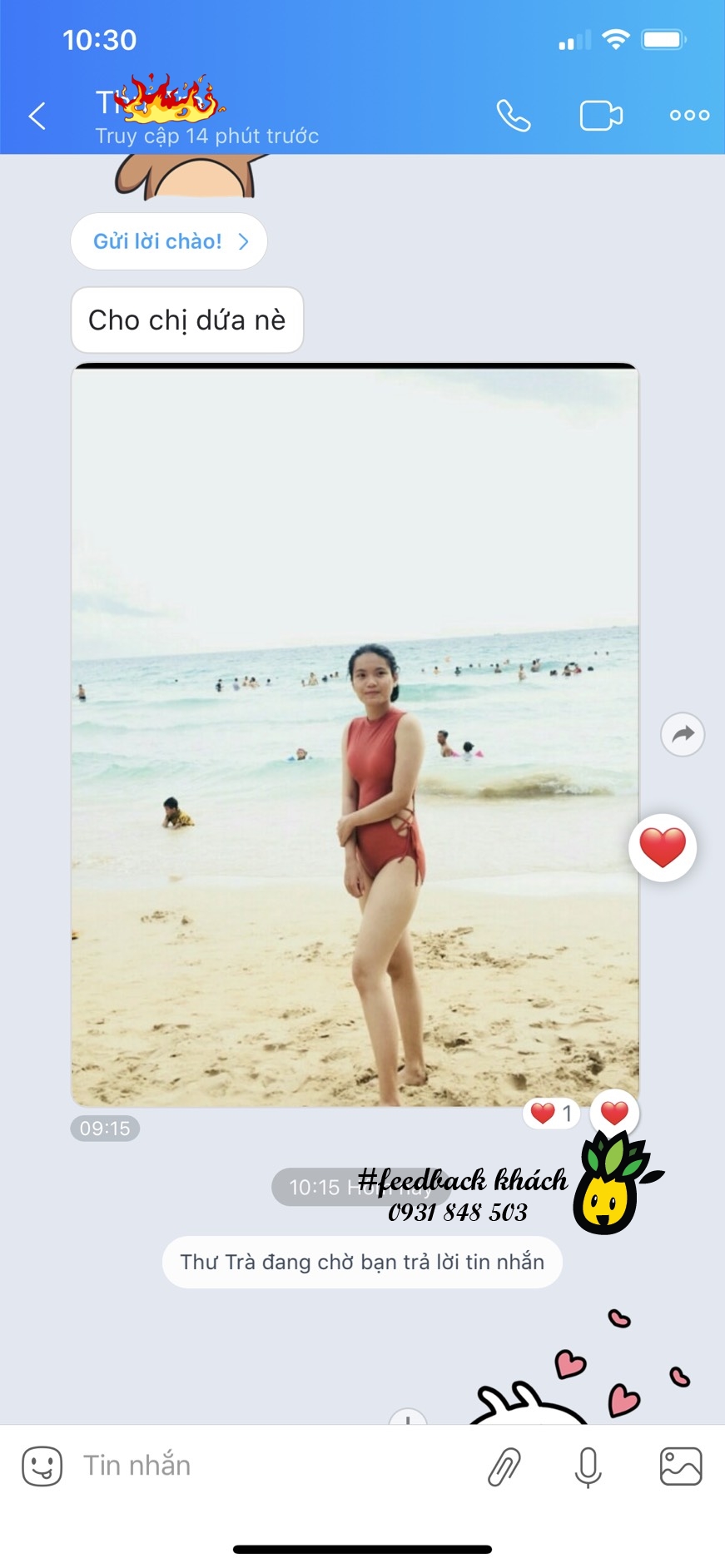Start a voice call

click(x=514, y=116)
